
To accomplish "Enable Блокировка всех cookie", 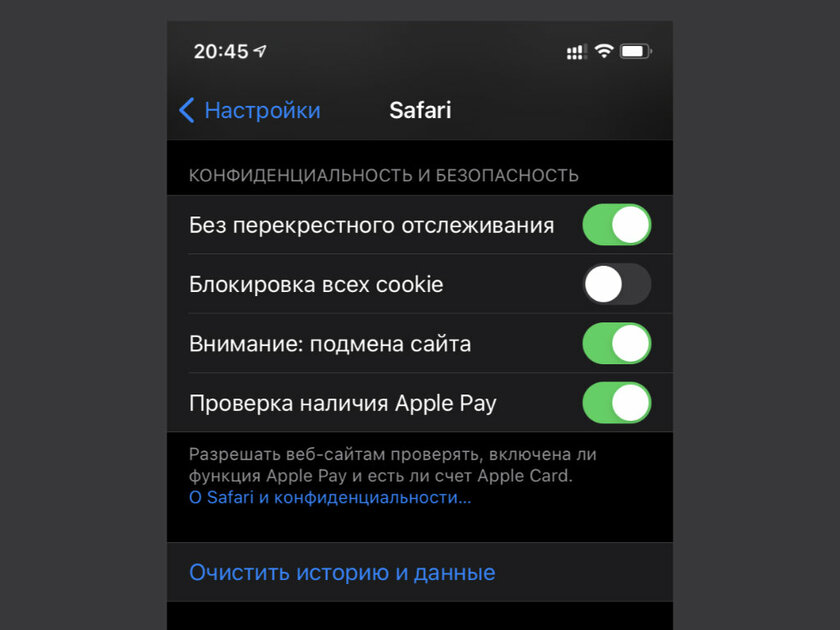I will [616, 284].
